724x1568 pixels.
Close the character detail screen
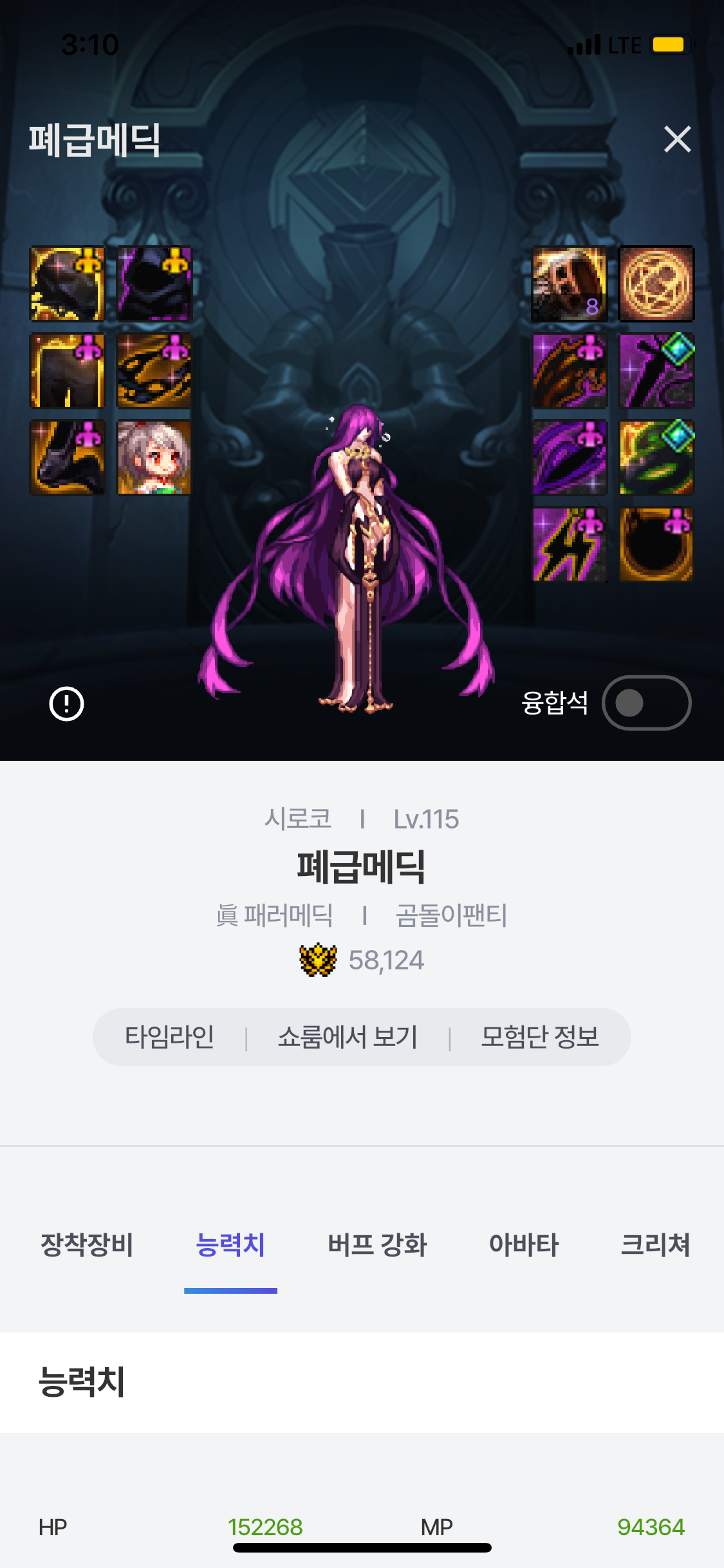tap(677, 139)
